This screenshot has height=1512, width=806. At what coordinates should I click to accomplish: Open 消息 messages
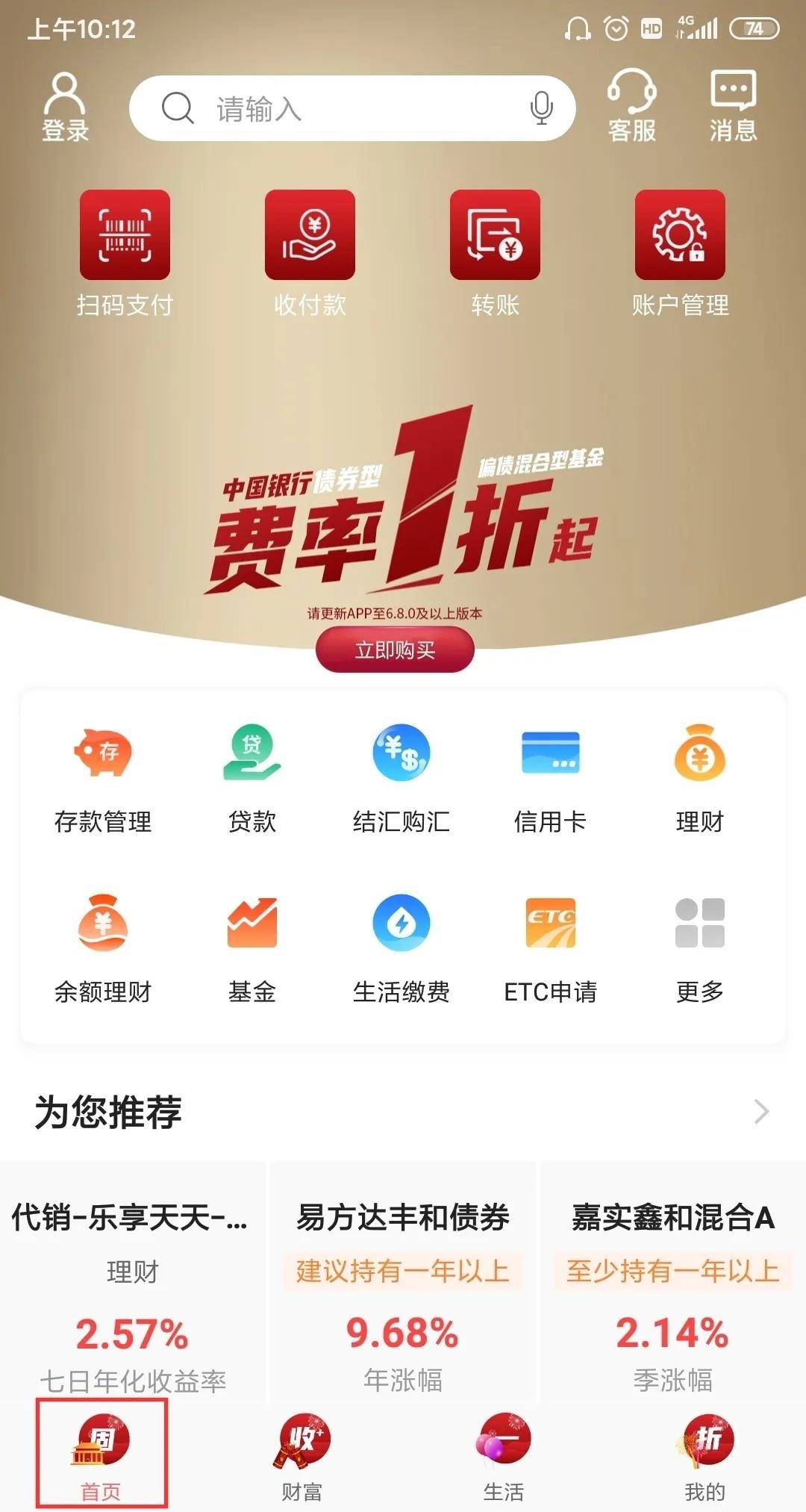(733, 107)
